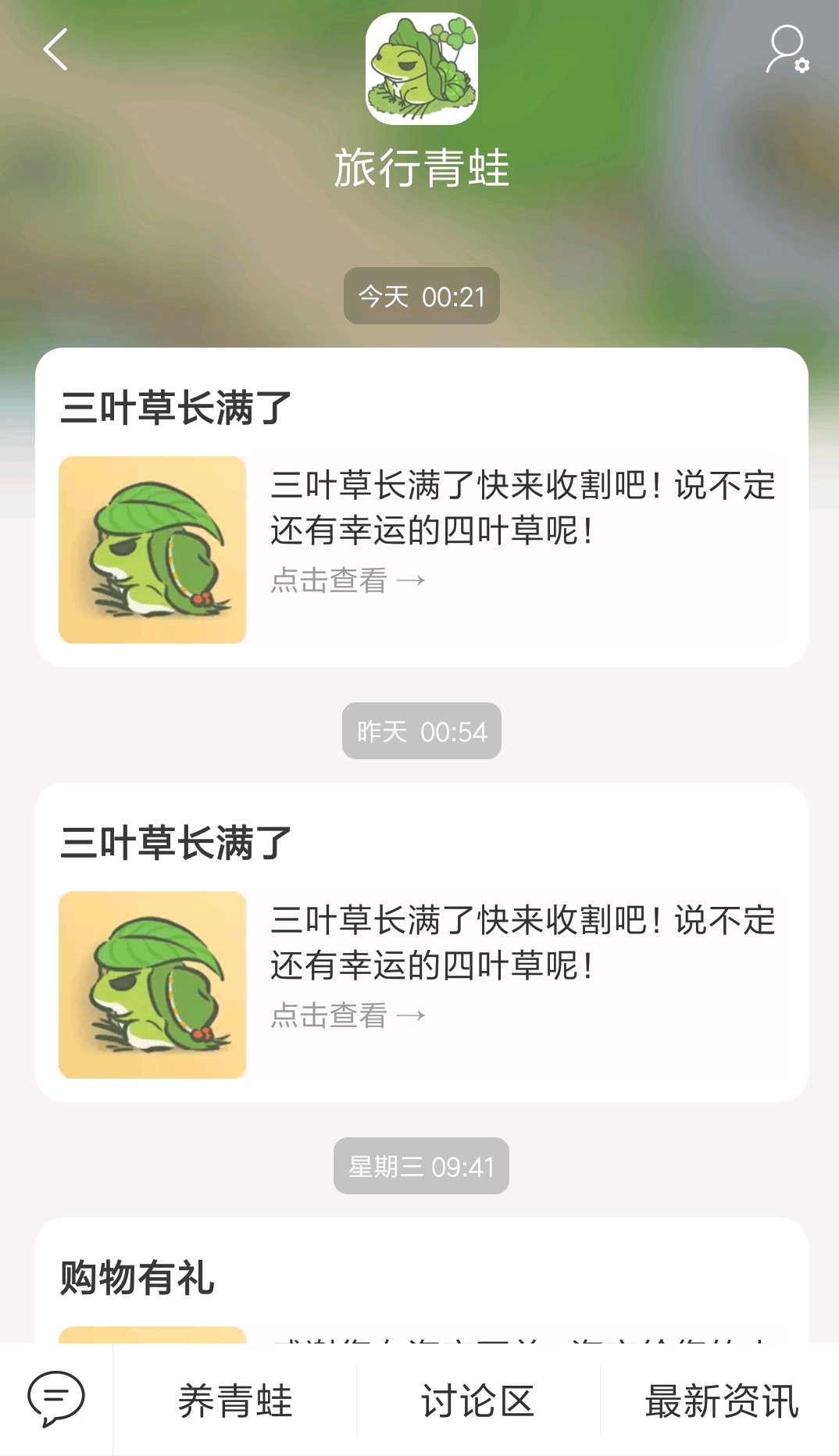Open account settings profile icon
The height and width of the screenshot is (1456, 839).
[787, 50]
